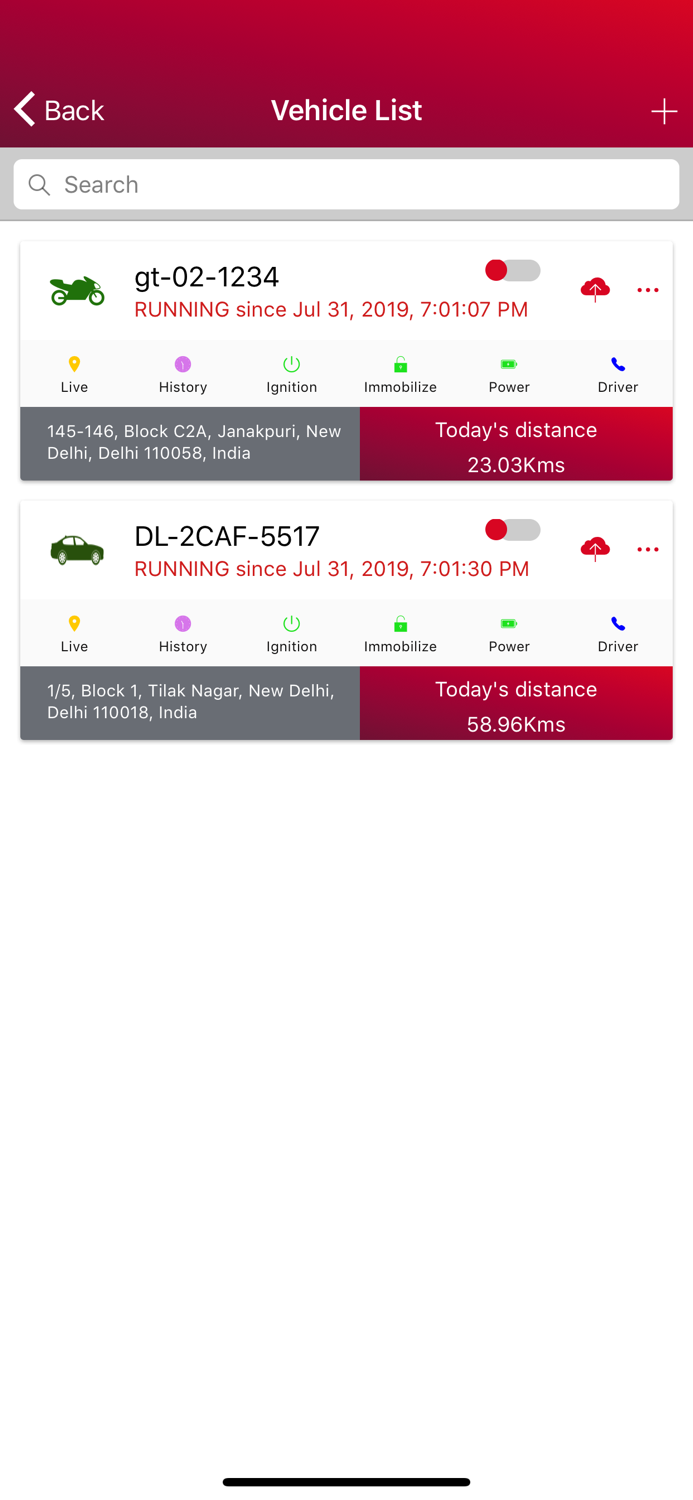View History for DL-2CAF-5517
This screenshot has height=1500, width=693.
pos(183,634)
